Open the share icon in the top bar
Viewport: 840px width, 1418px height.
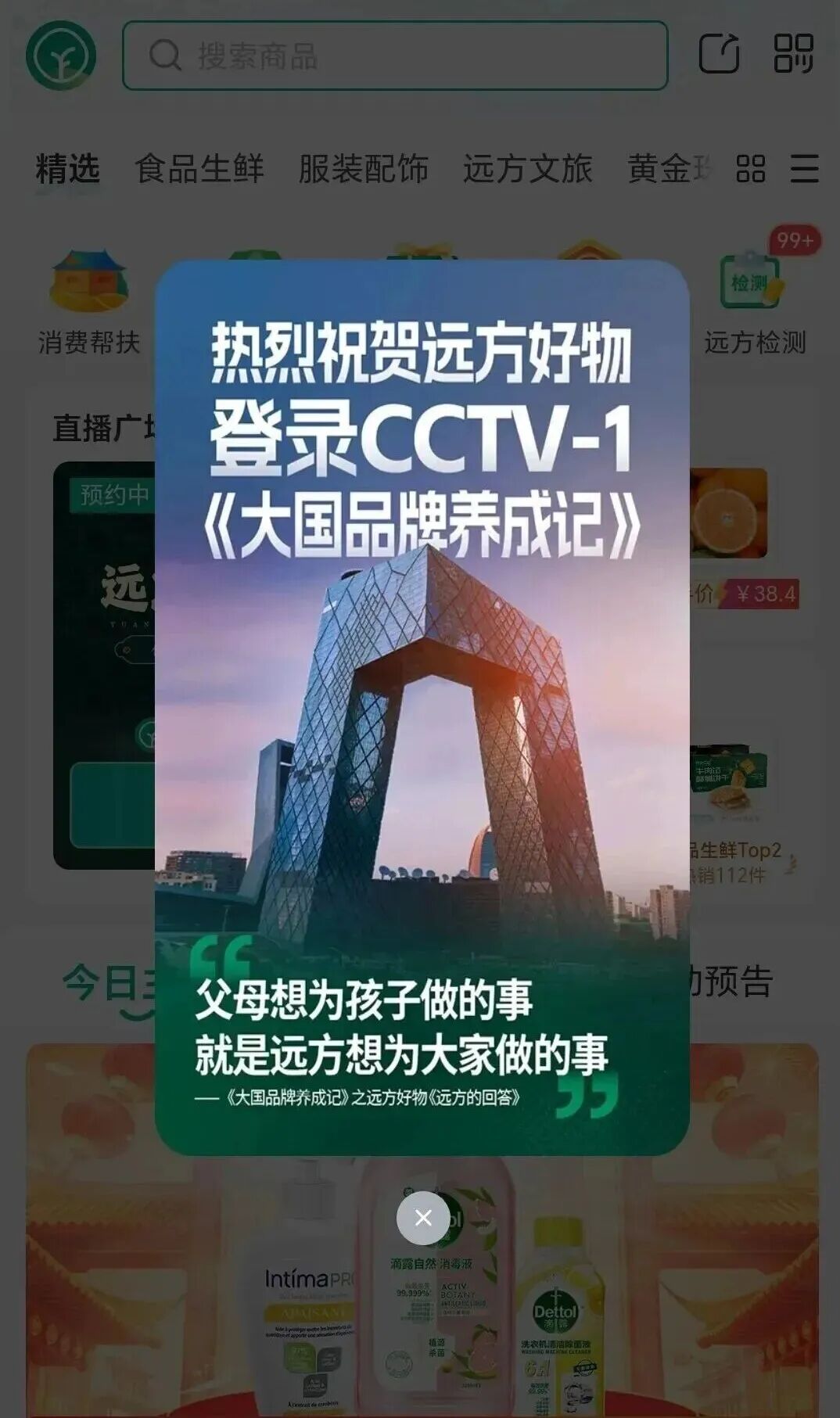[719, 54]
